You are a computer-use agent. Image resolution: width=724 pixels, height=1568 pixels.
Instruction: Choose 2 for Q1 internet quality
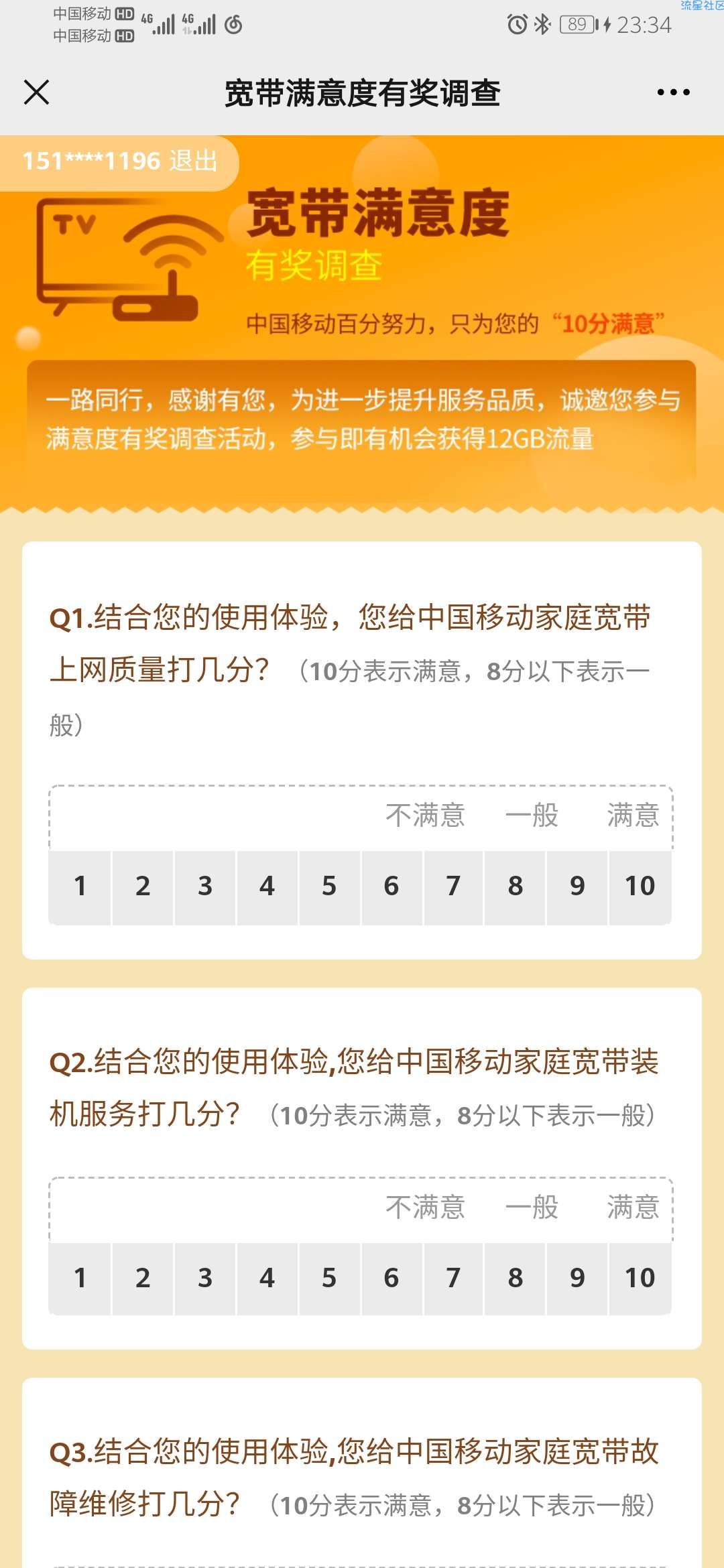click(142, 887)
